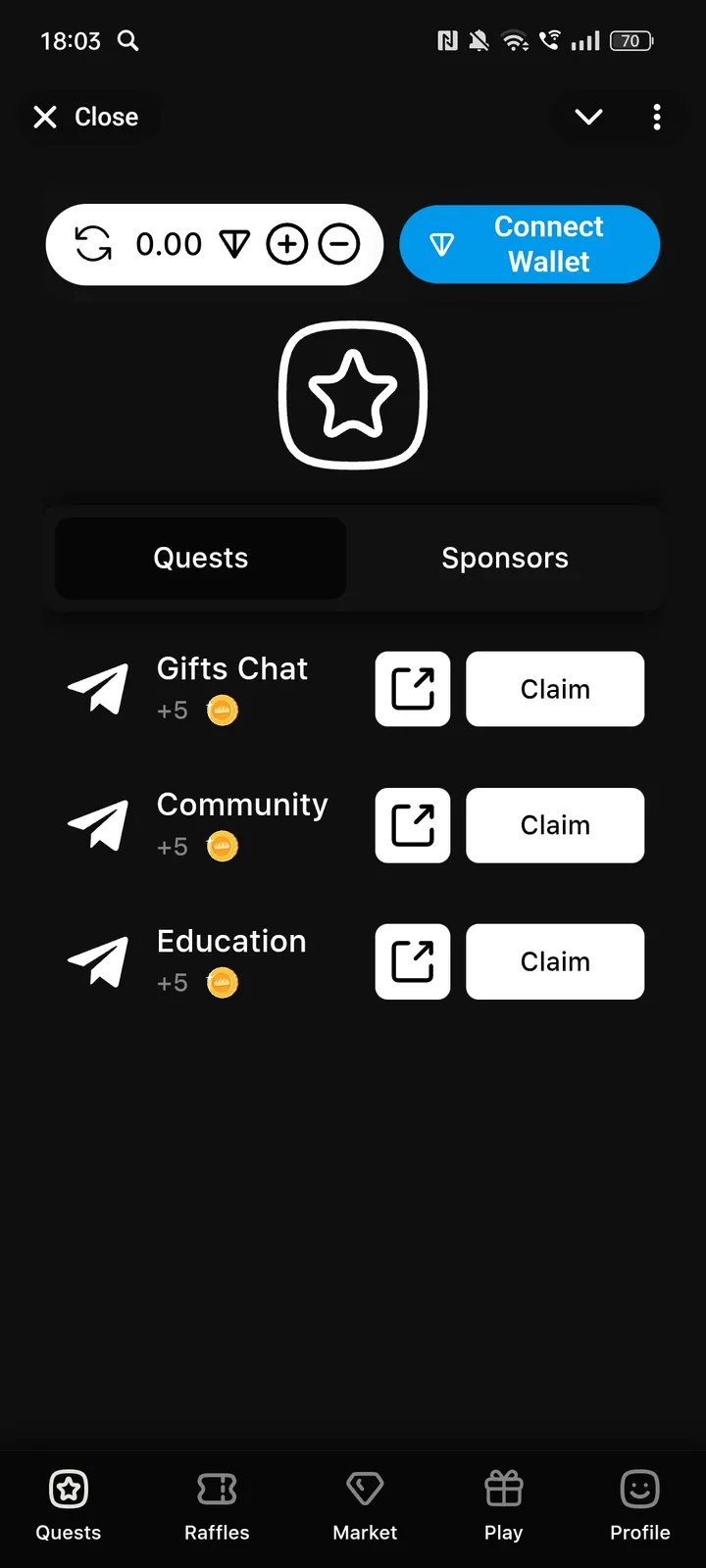The image size is (706, 1568).
Task: Open the three-dot options menu
Action: pos(657,117)
